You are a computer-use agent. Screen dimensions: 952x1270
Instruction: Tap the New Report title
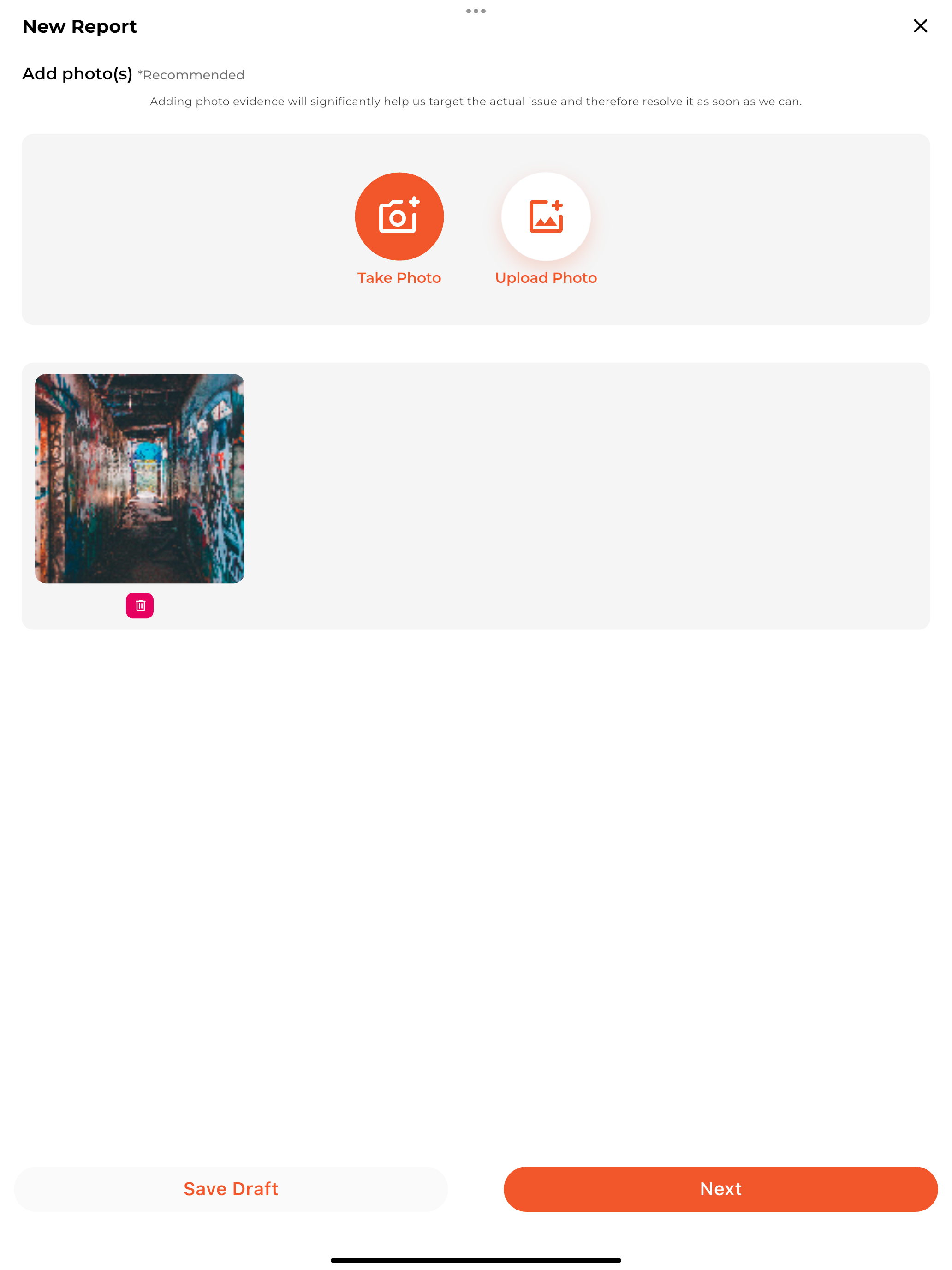coord(79,26)
